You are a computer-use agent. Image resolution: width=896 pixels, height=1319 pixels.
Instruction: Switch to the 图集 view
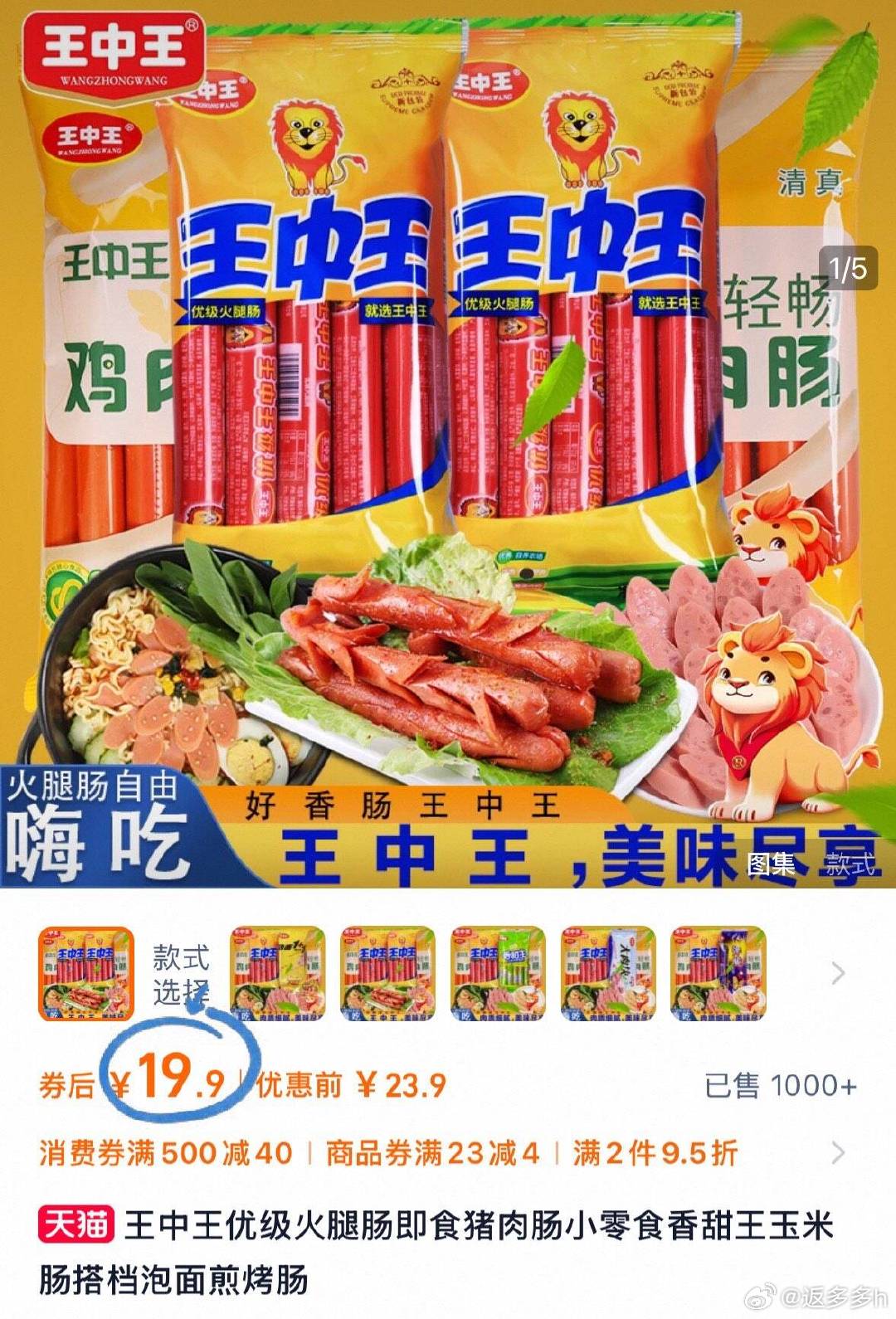[x=771, y=864]
